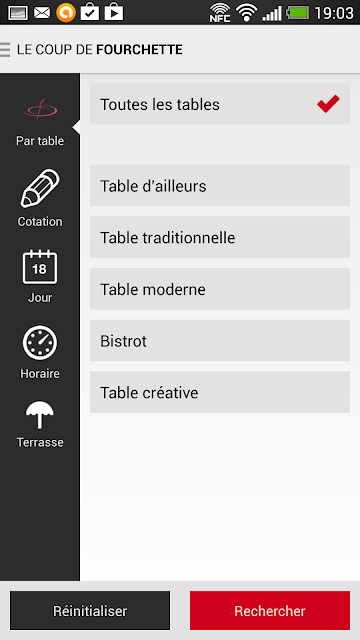Select Toutes les tables option

point(220,104)
